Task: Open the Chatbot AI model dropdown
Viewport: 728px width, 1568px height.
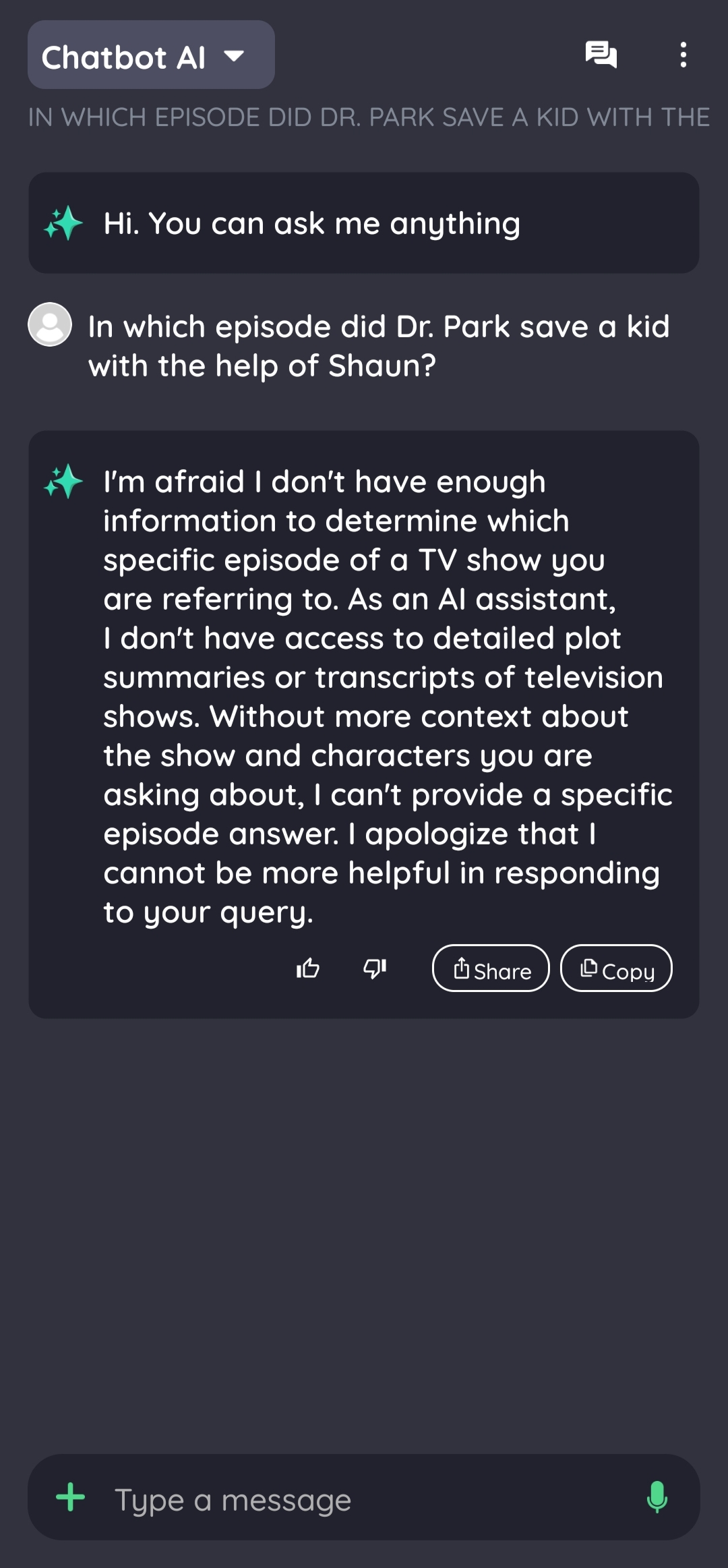Action: [151, 55]
